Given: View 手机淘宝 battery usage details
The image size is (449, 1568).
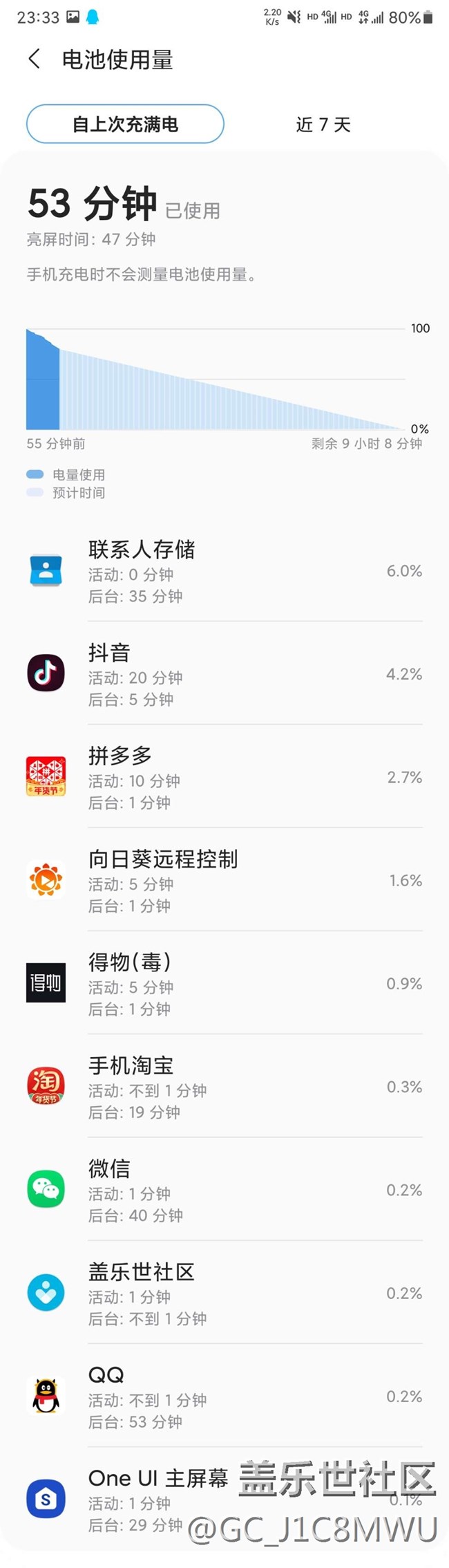Looking at the screenshot, I should click(224, 1087).
